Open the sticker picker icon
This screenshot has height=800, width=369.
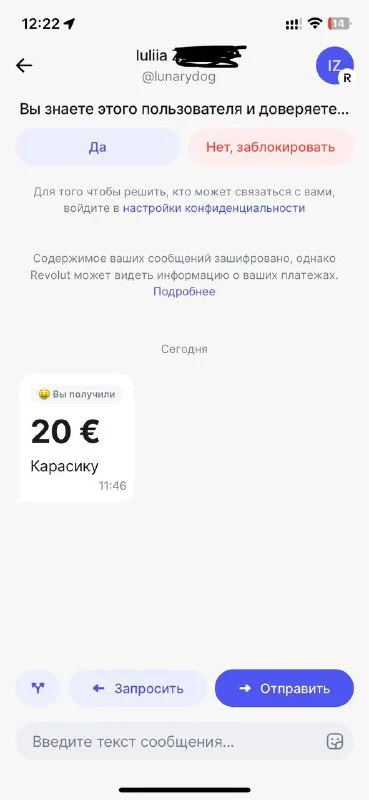click(335, 741)
